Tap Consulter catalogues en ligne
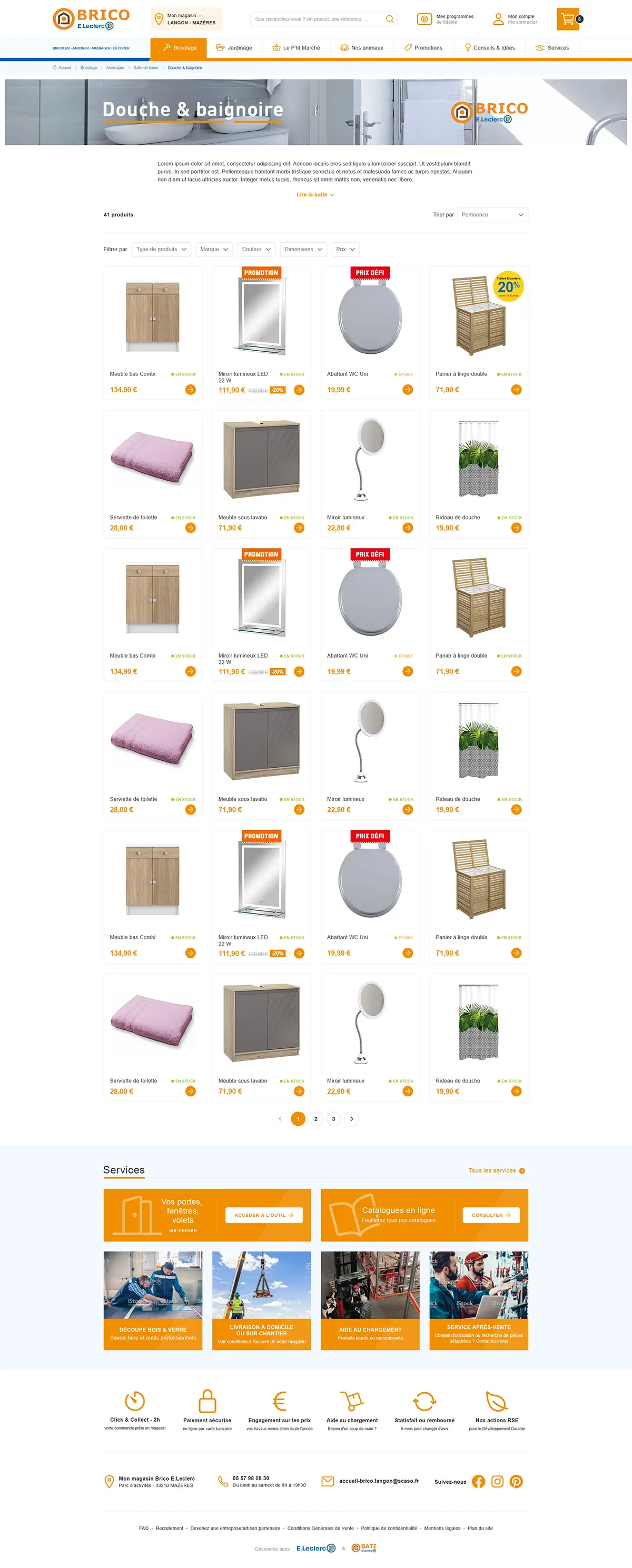Image resolution: width=632 pixels, height=1568 pixels. coord(491,1215)
